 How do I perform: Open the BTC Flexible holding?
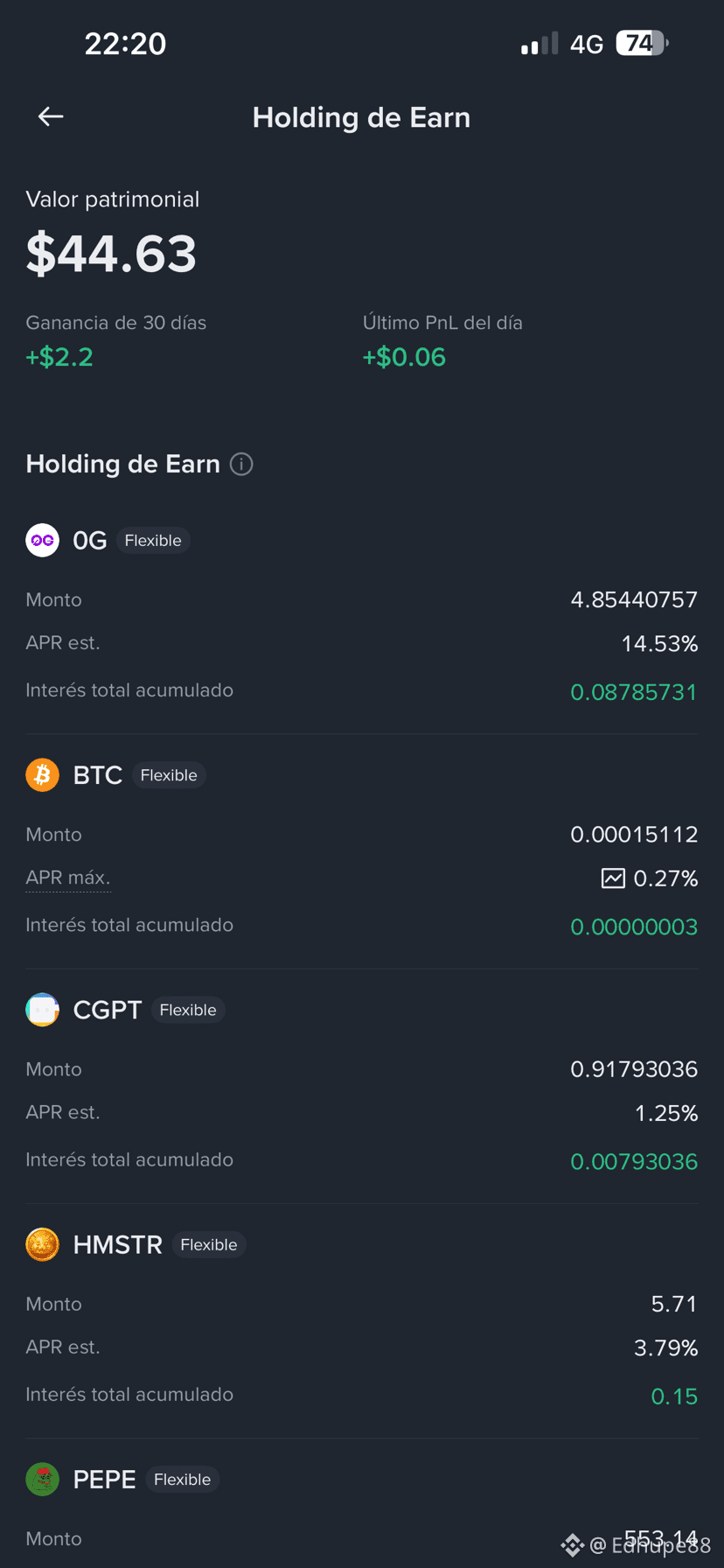coord(97,775)
